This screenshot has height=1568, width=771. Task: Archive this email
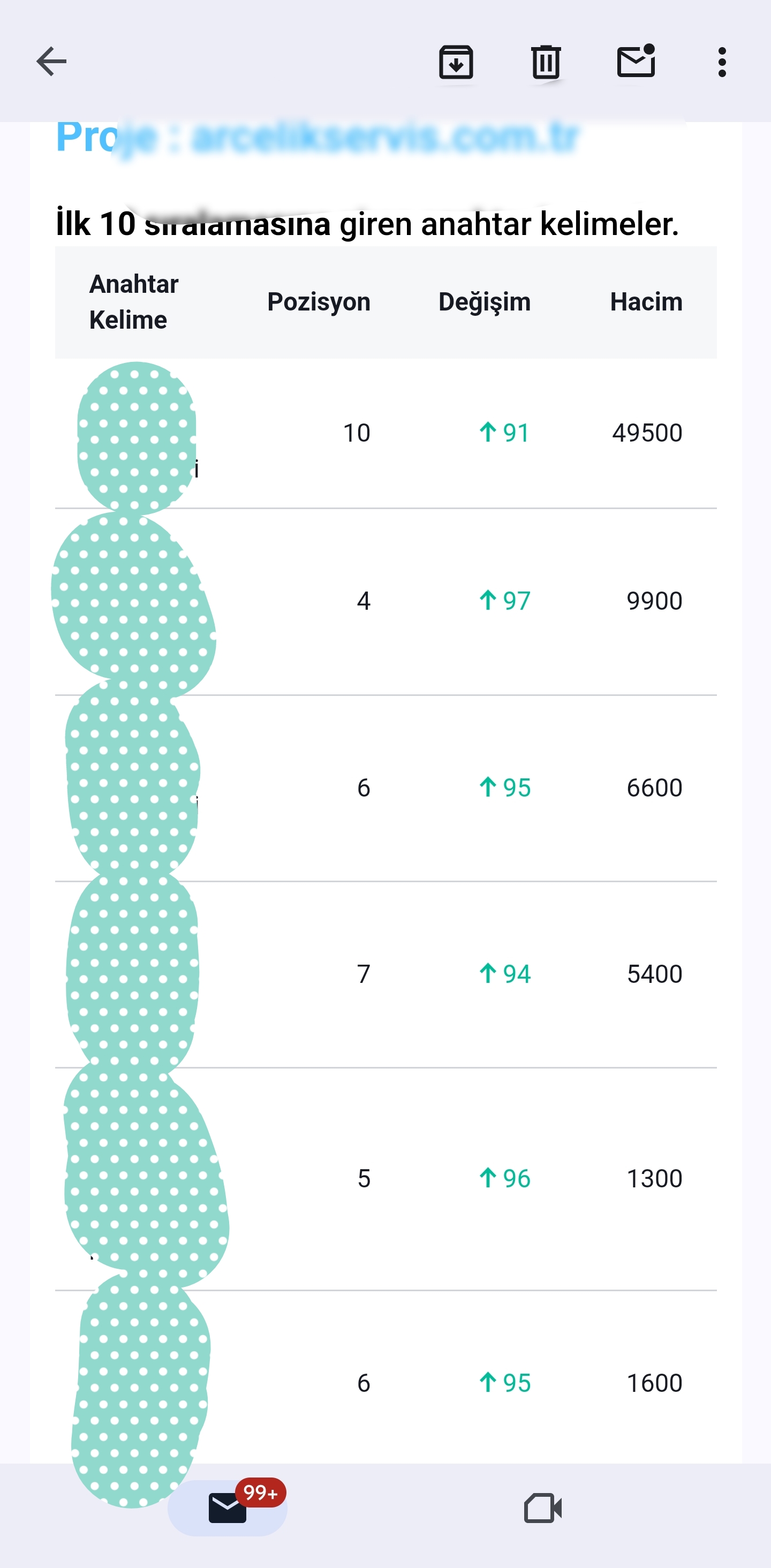coord(456,62)
